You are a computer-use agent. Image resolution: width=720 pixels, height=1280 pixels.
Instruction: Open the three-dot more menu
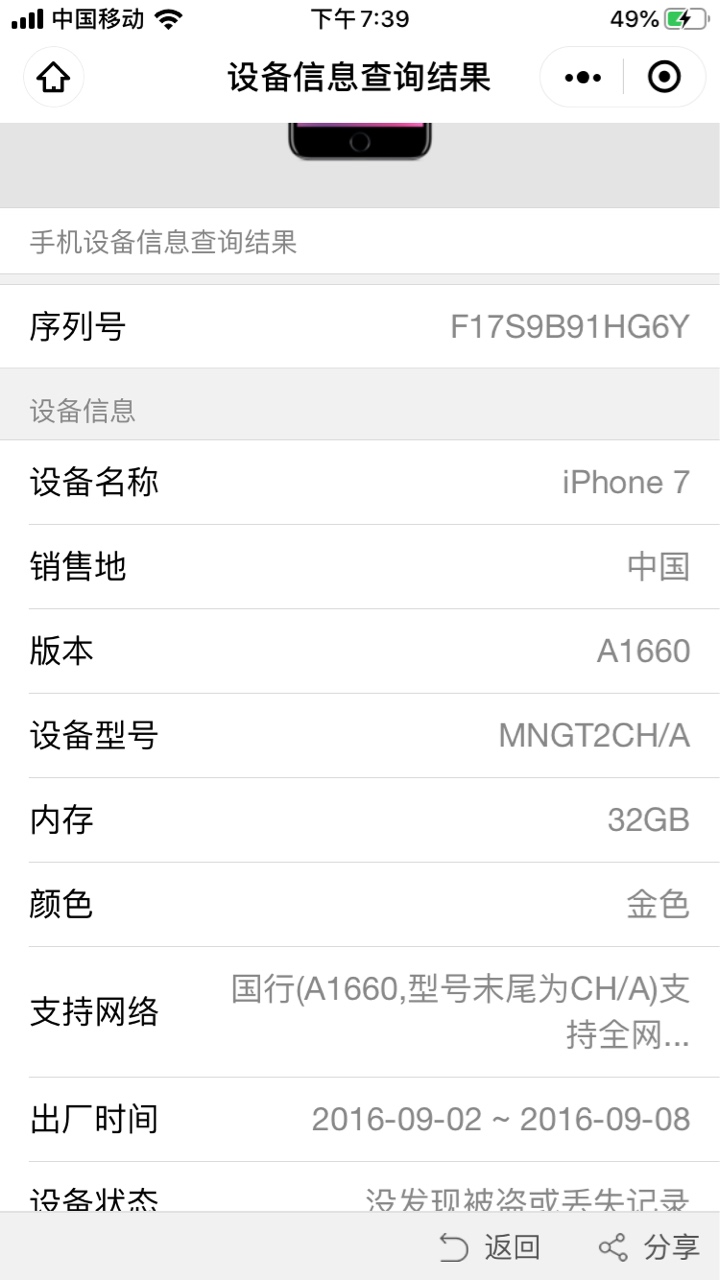[583, 77]
